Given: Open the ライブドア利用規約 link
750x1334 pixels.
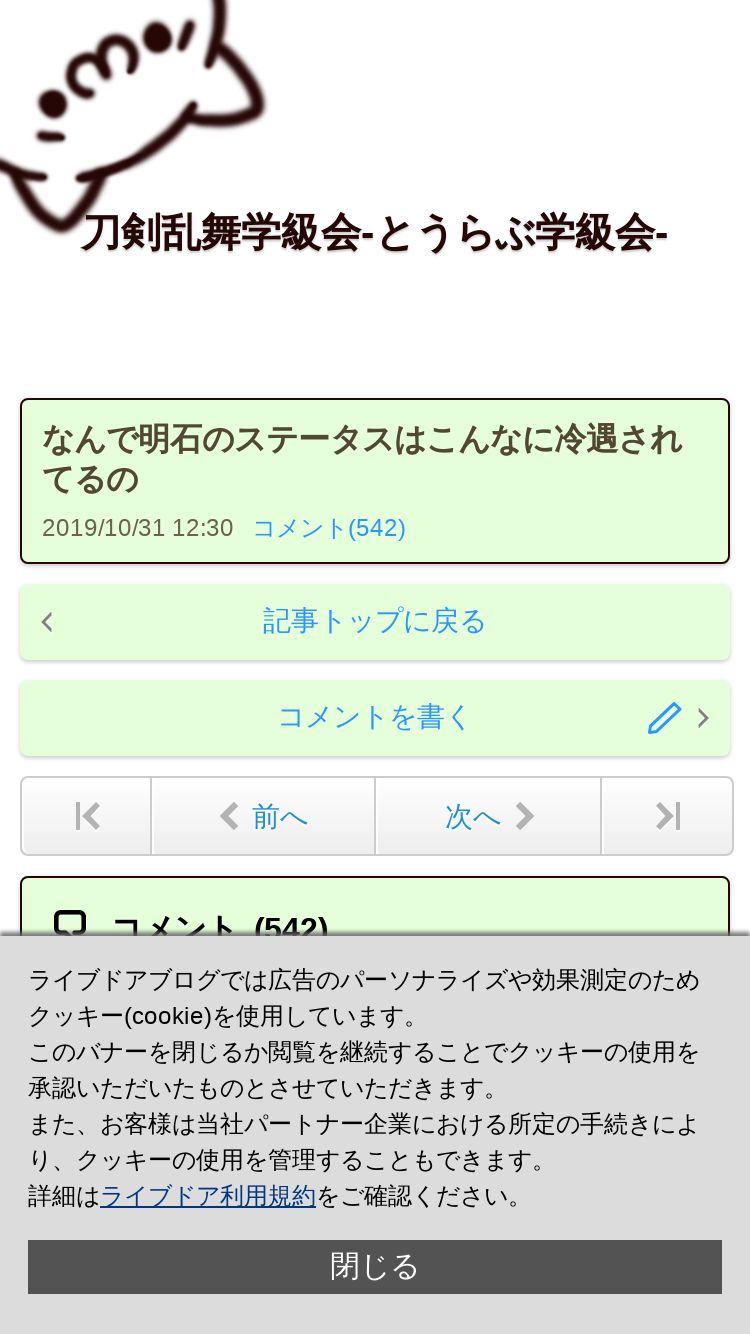Looking at the screenshot, I should tap(208, 1196).
